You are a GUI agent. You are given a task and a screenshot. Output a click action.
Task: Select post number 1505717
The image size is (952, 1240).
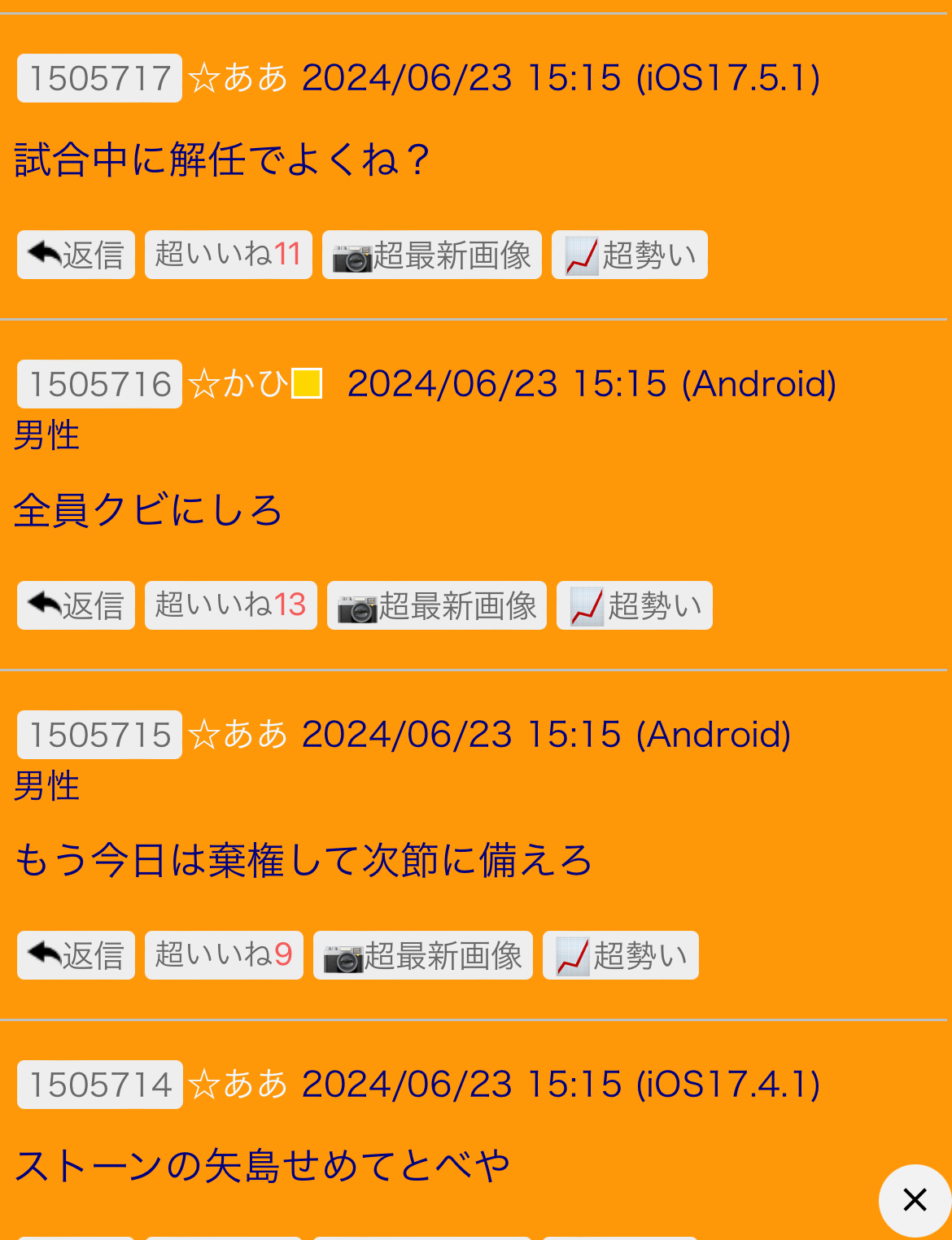coord(99,78)
